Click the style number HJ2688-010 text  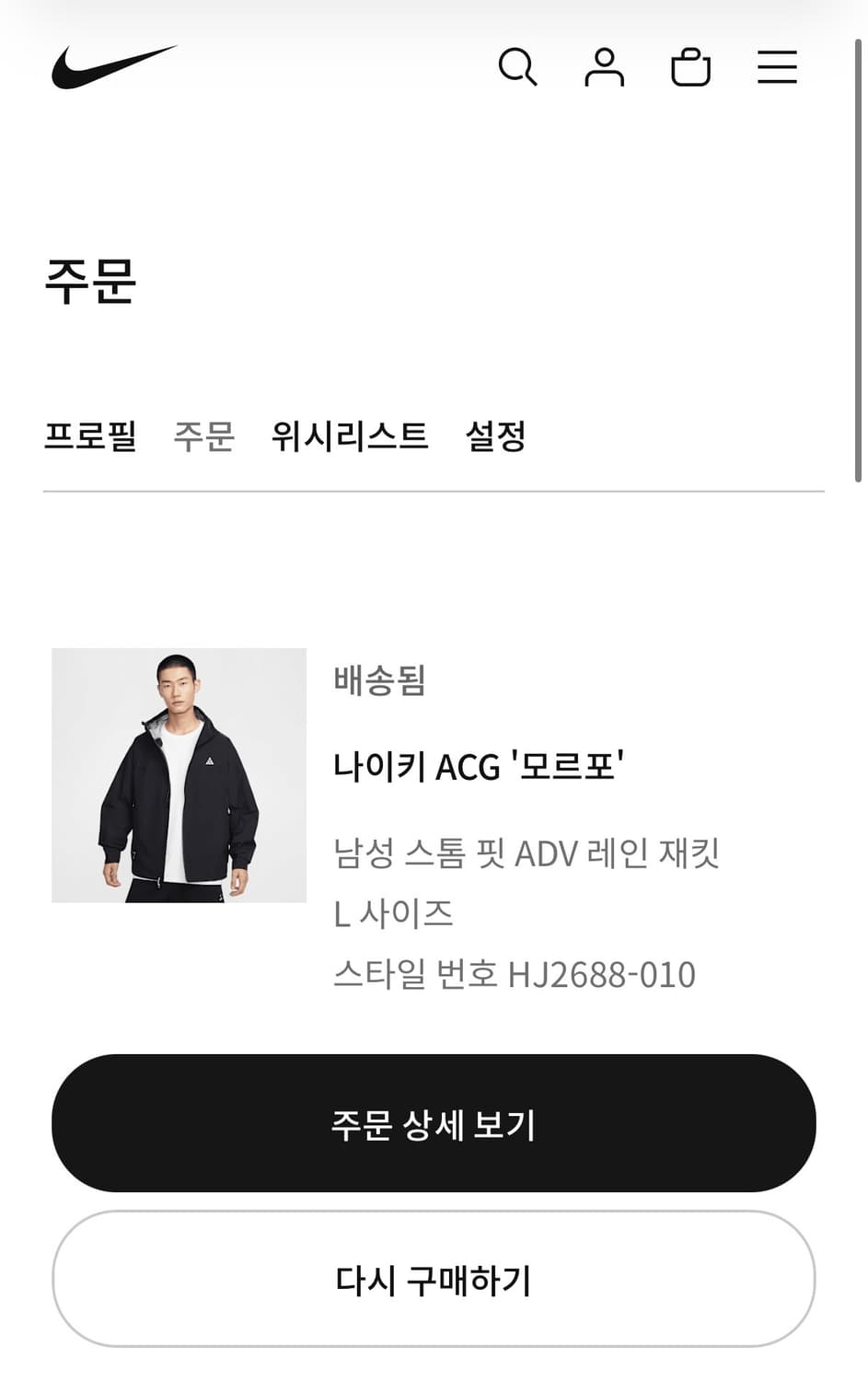click(515, 973)
